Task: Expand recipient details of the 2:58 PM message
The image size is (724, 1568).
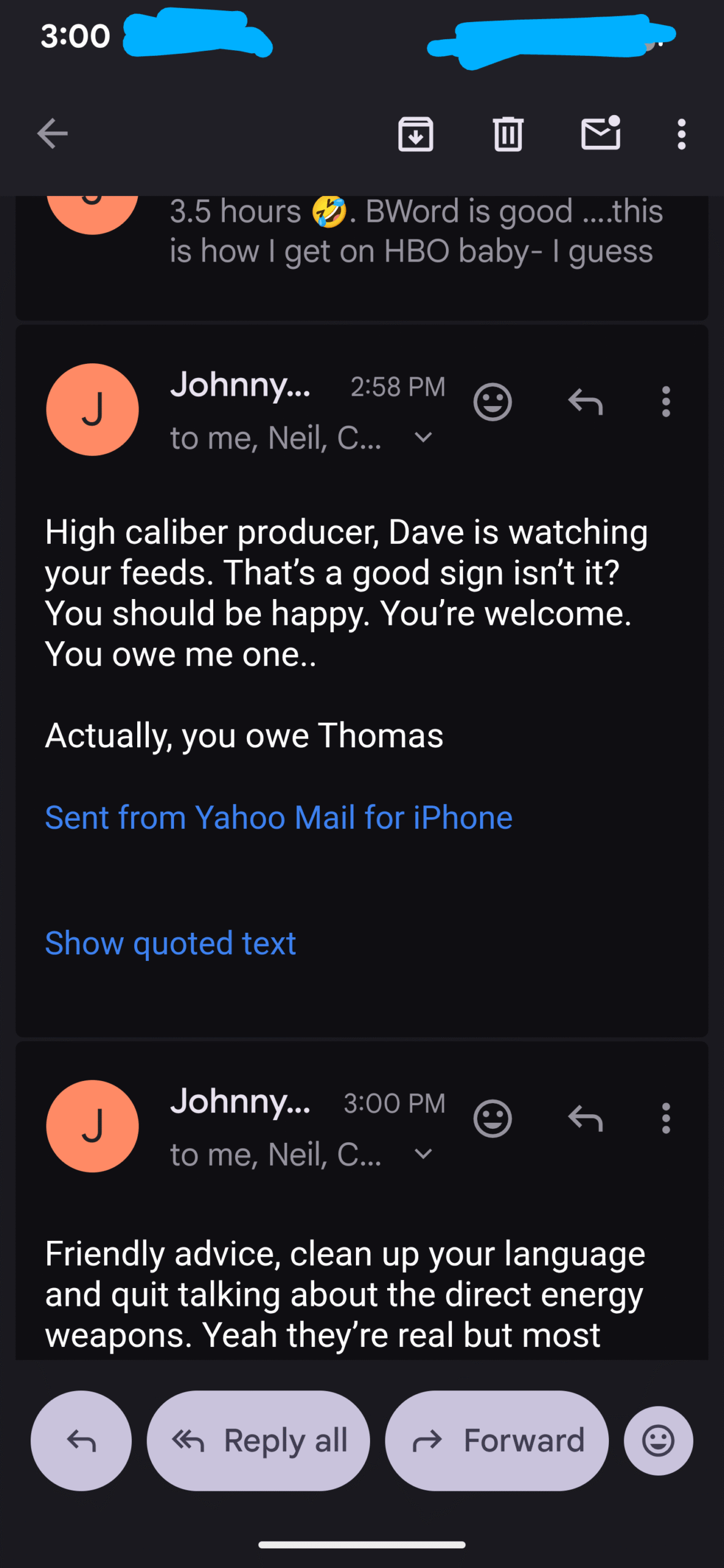Action: coord(423,437)
